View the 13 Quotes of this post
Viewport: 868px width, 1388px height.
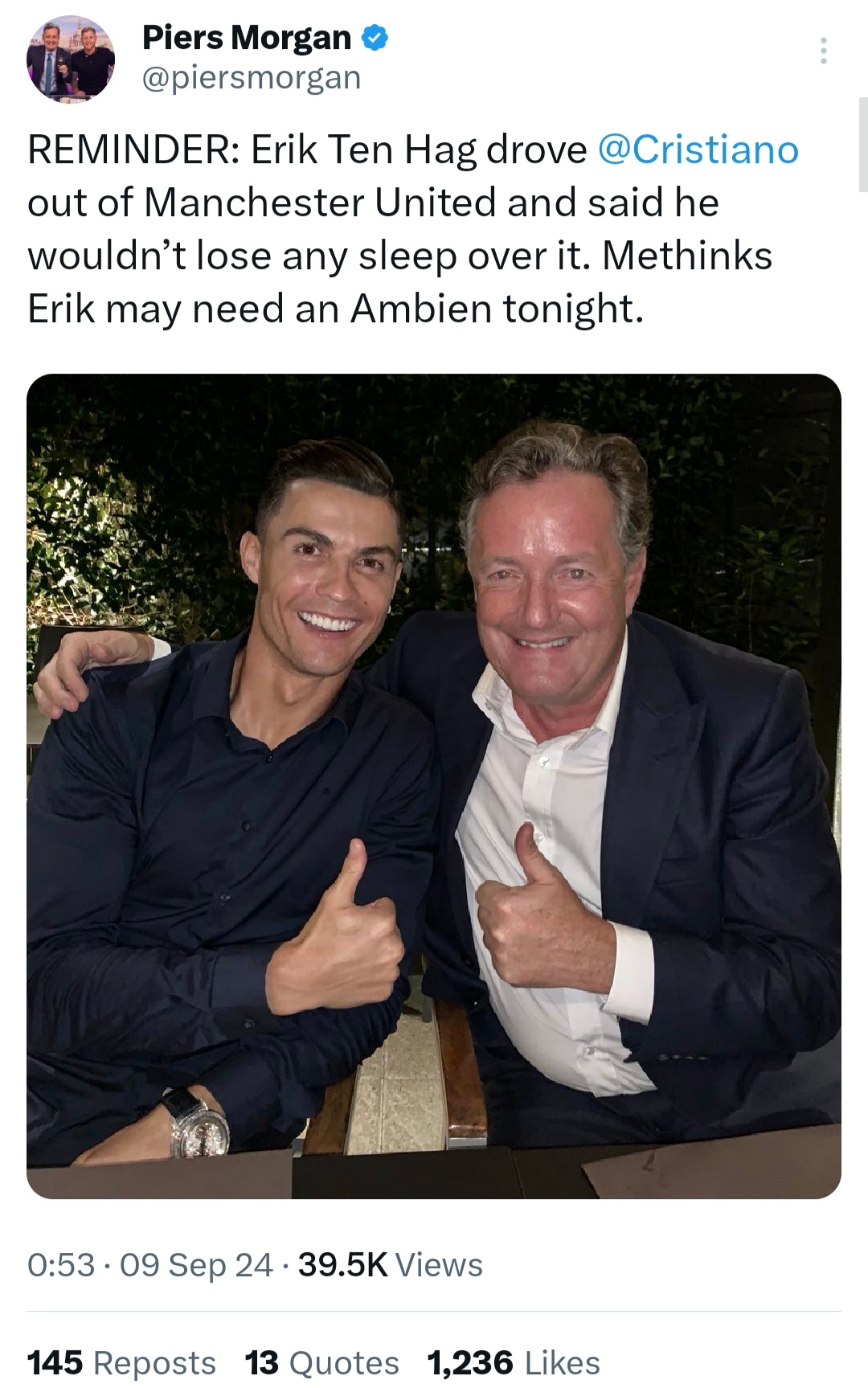321,1362
